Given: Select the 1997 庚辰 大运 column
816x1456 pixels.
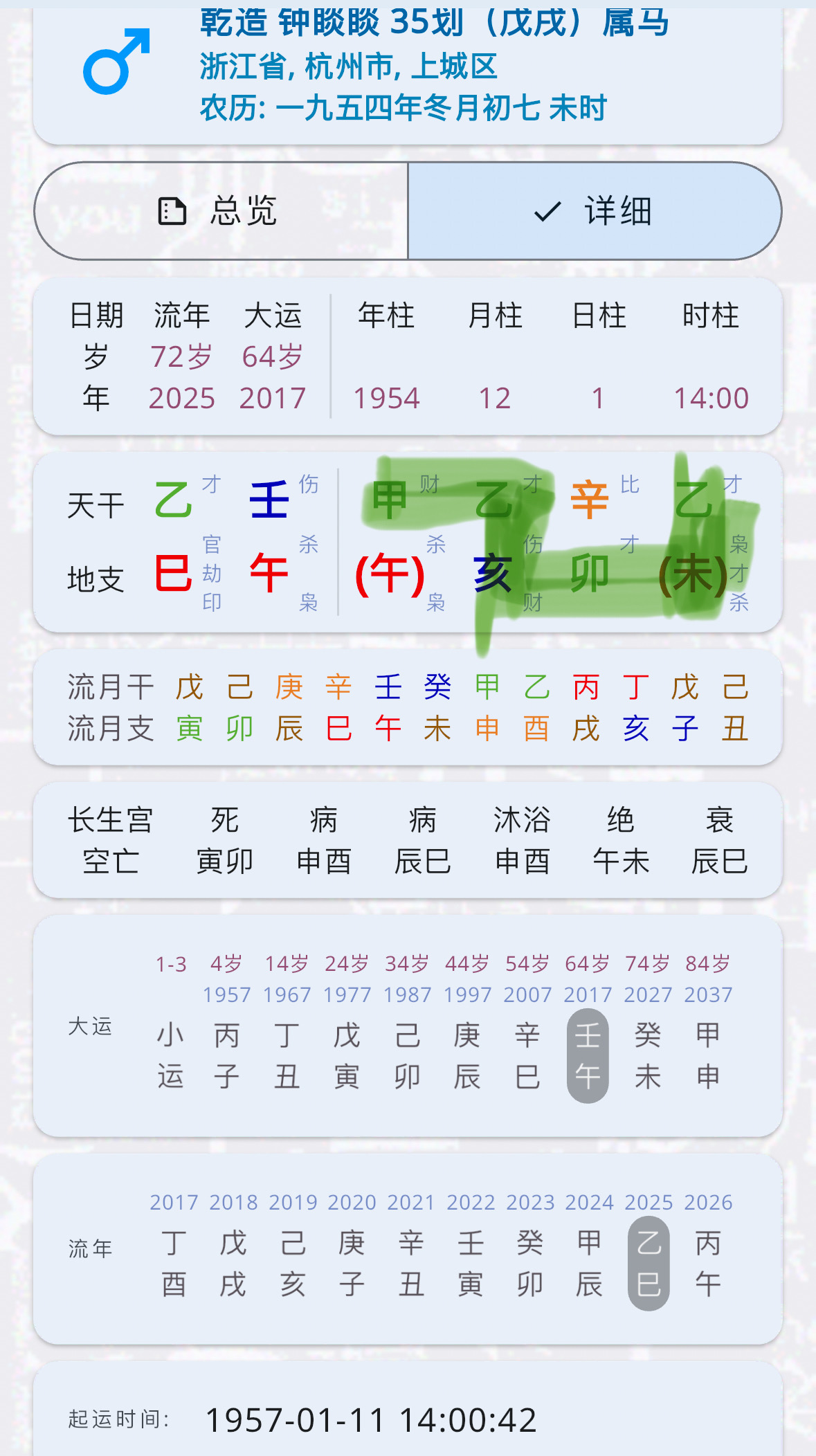Looking at the screenshot, I should click(467, 1055).
